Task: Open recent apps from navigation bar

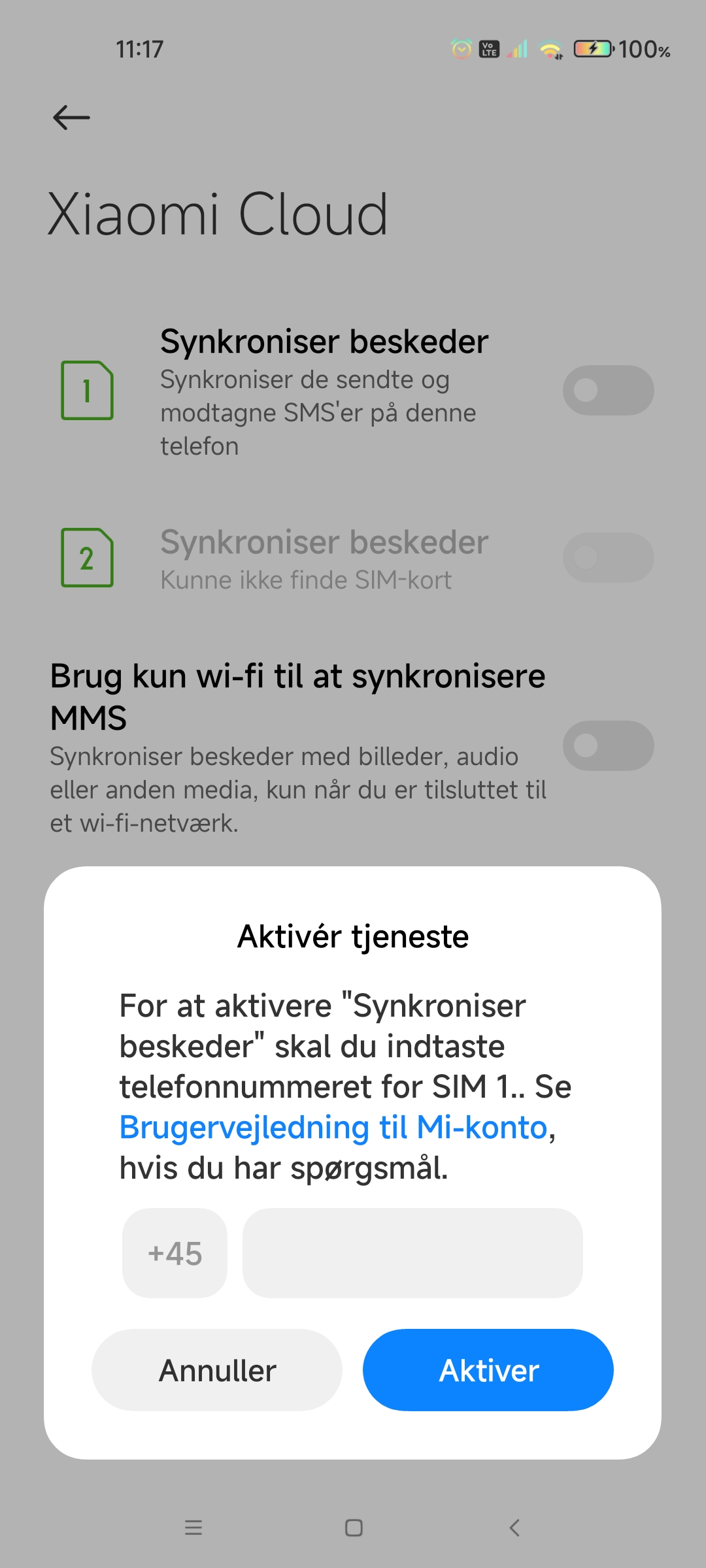Action: [193, 1527]
